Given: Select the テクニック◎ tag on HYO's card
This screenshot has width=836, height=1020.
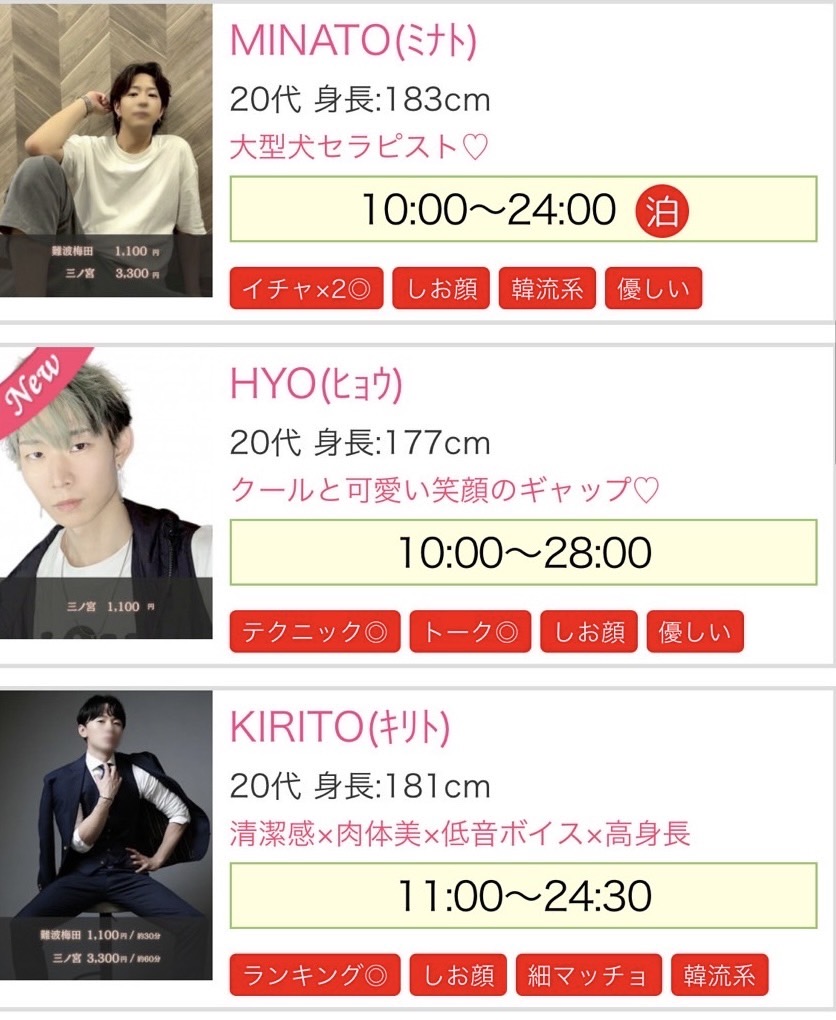Looking at the screenshot, I should coord(315,632).
